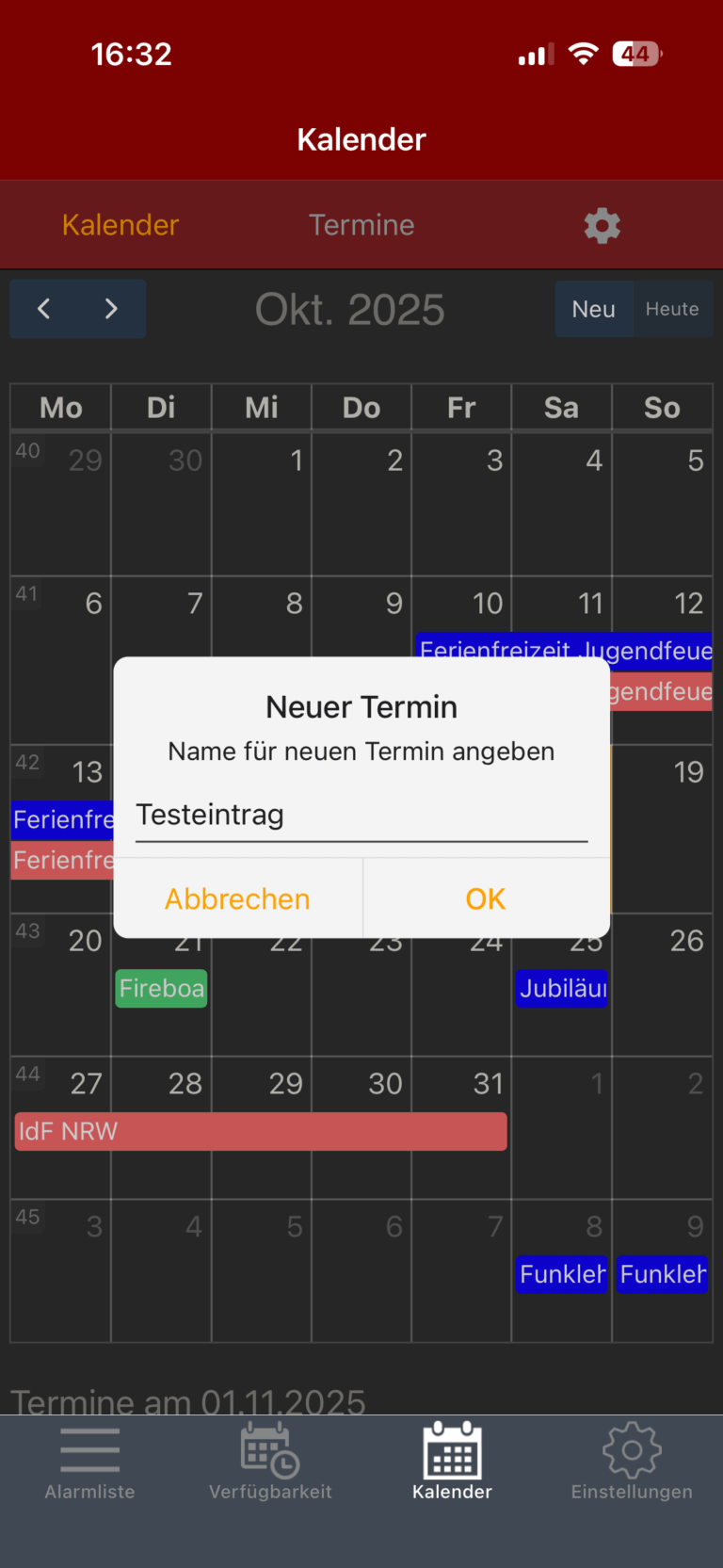Open calendar settings gear icon
723x1568 pixels.
pos(602,226)
